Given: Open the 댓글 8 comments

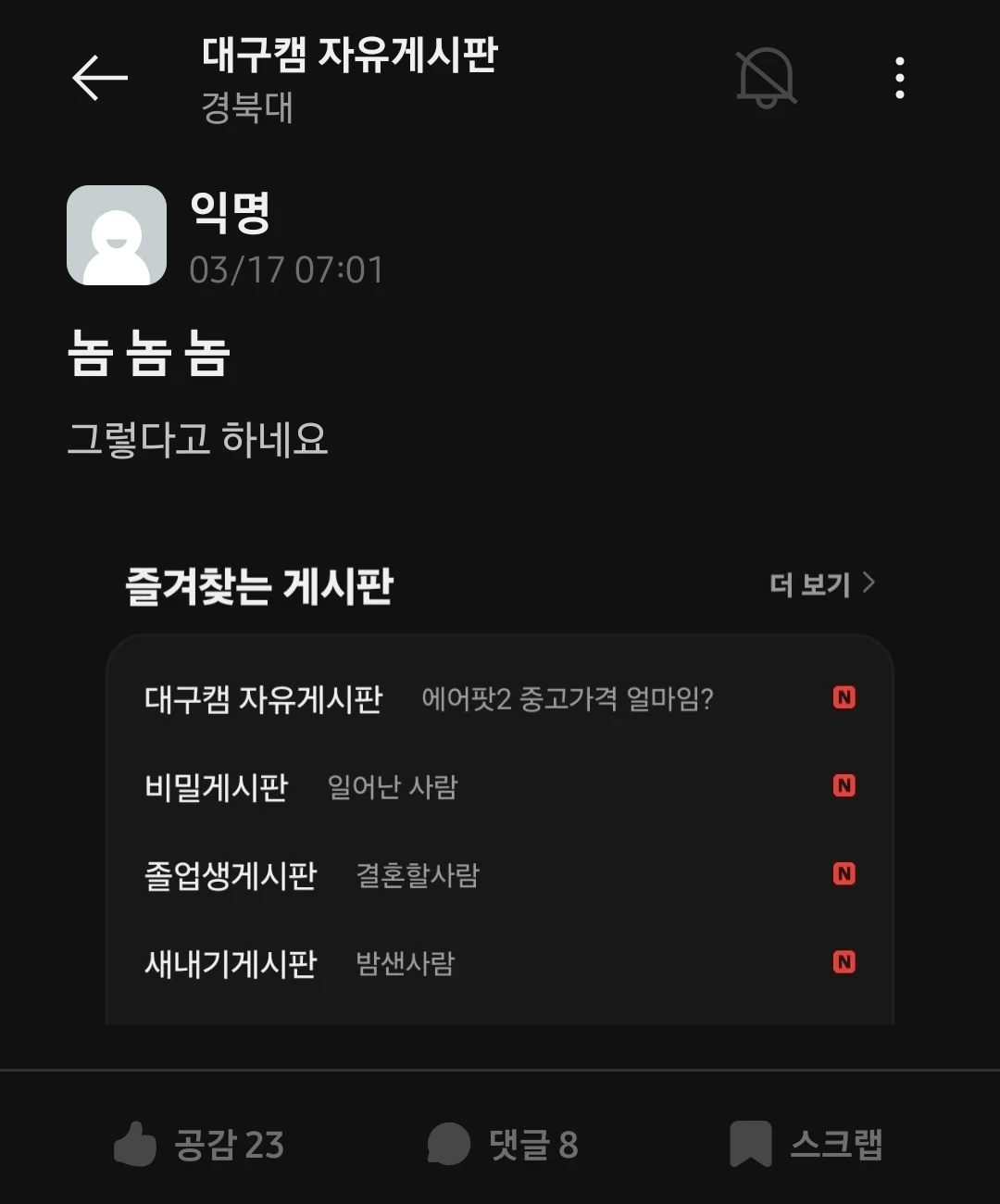Looking at the screenshot, I should 503,1145.
